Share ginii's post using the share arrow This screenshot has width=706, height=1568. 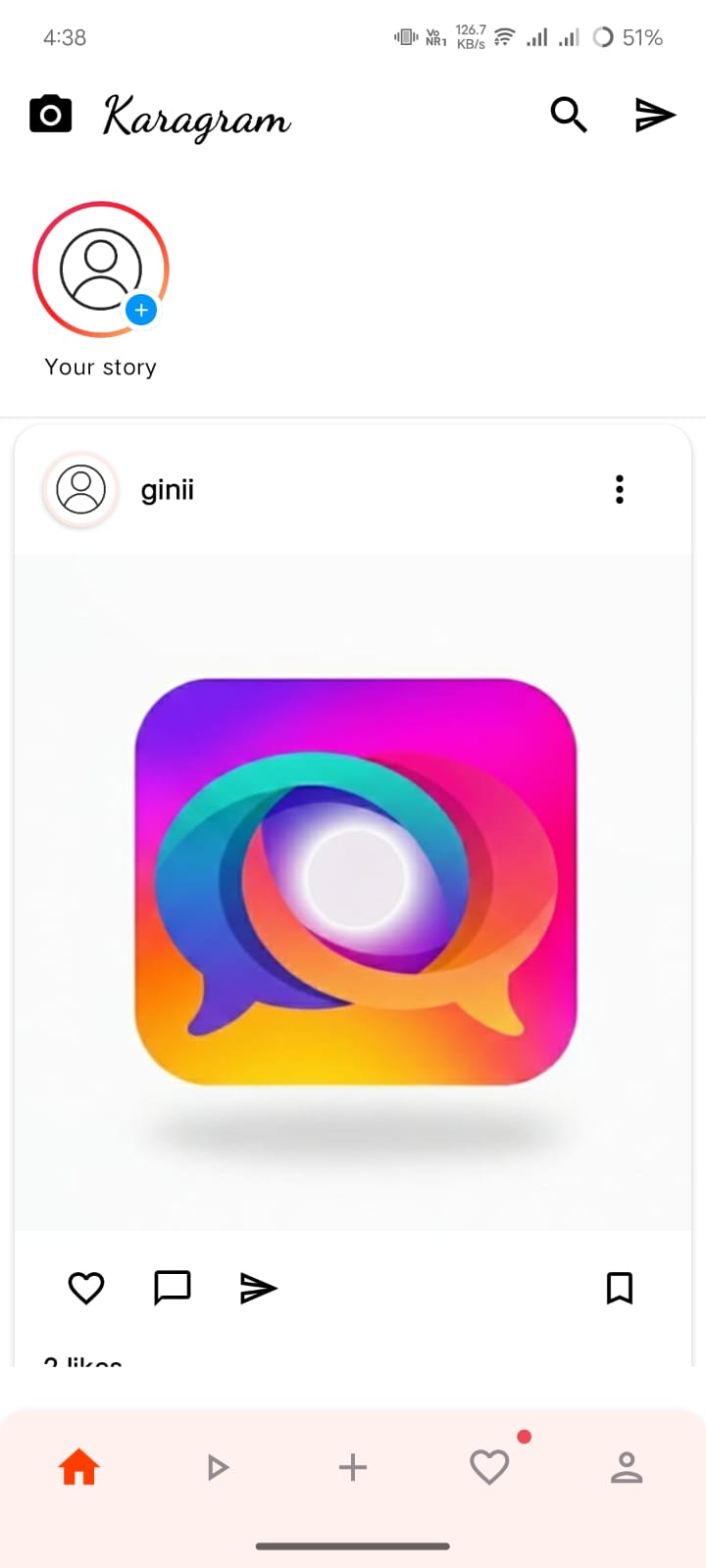[258, 1288]
